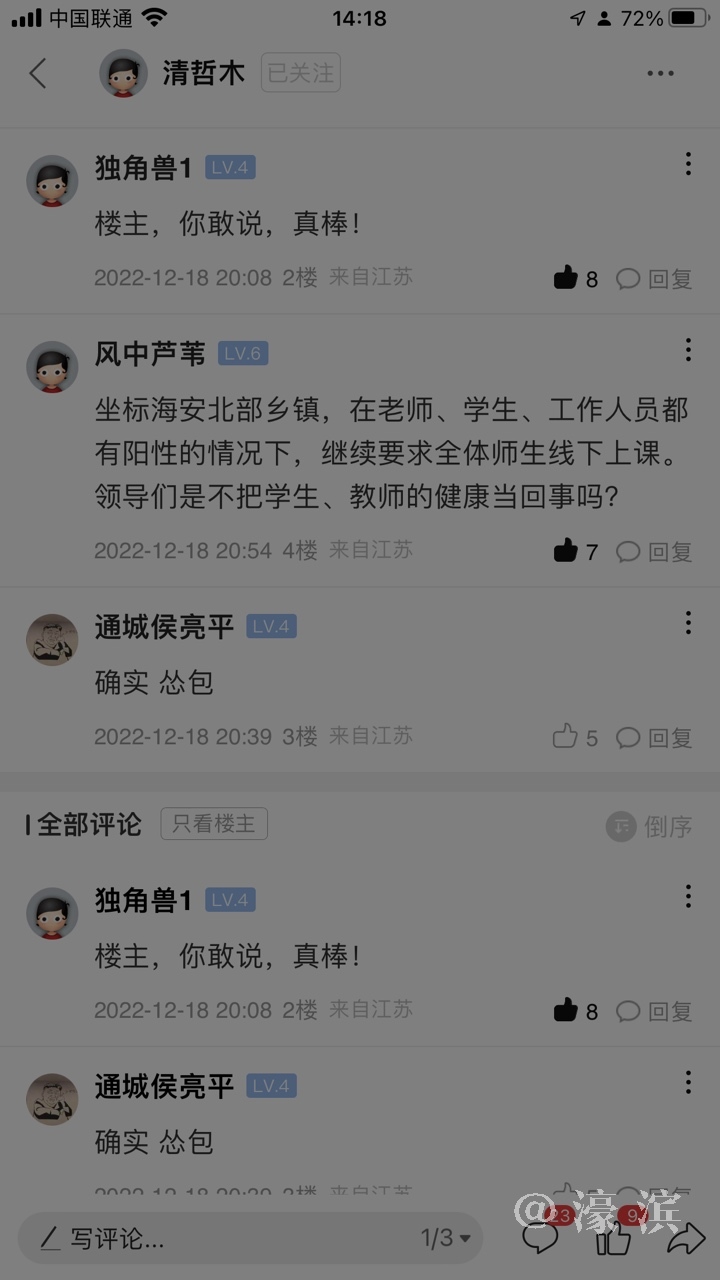The image size is (720, 1280).
Task: Open the top-bar overflow menu
Action: [660, 73]
